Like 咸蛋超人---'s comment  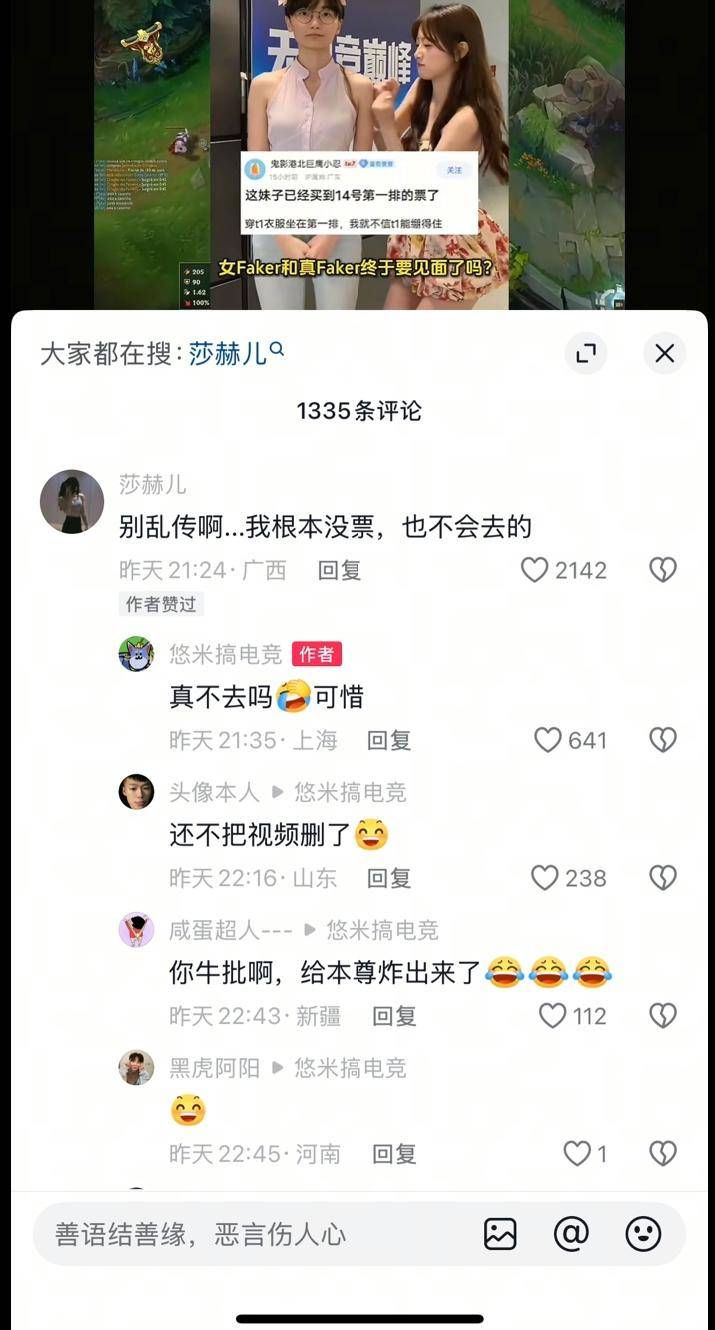coord(553,1016)
